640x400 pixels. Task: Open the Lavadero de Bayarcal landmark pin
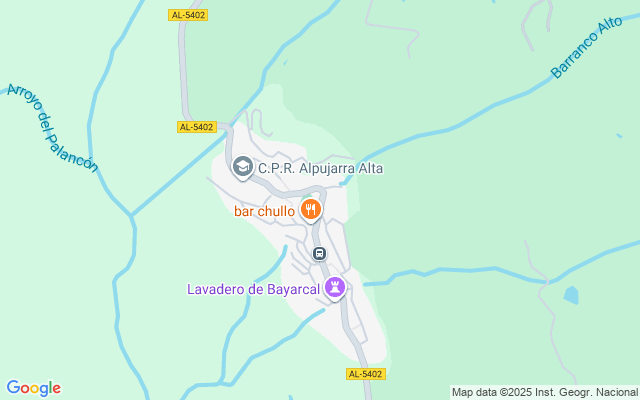335,288
